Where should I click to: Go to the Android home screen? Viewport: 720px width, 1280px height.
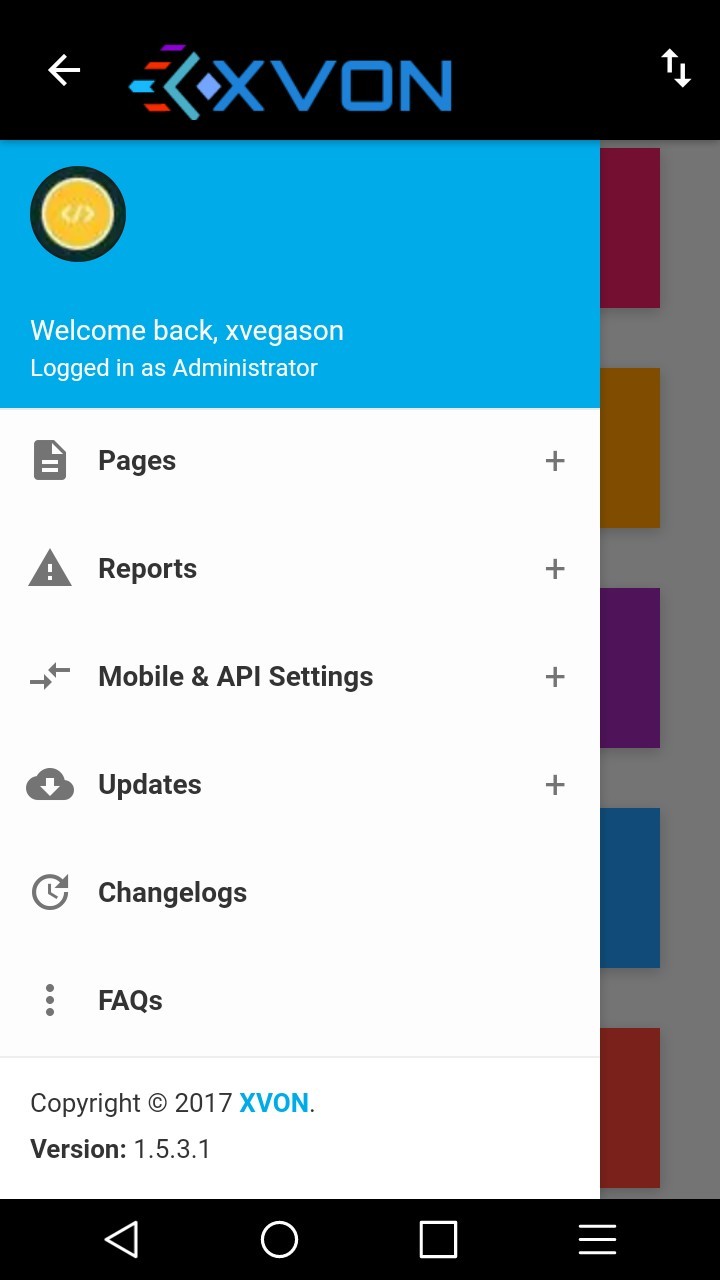279,1240
